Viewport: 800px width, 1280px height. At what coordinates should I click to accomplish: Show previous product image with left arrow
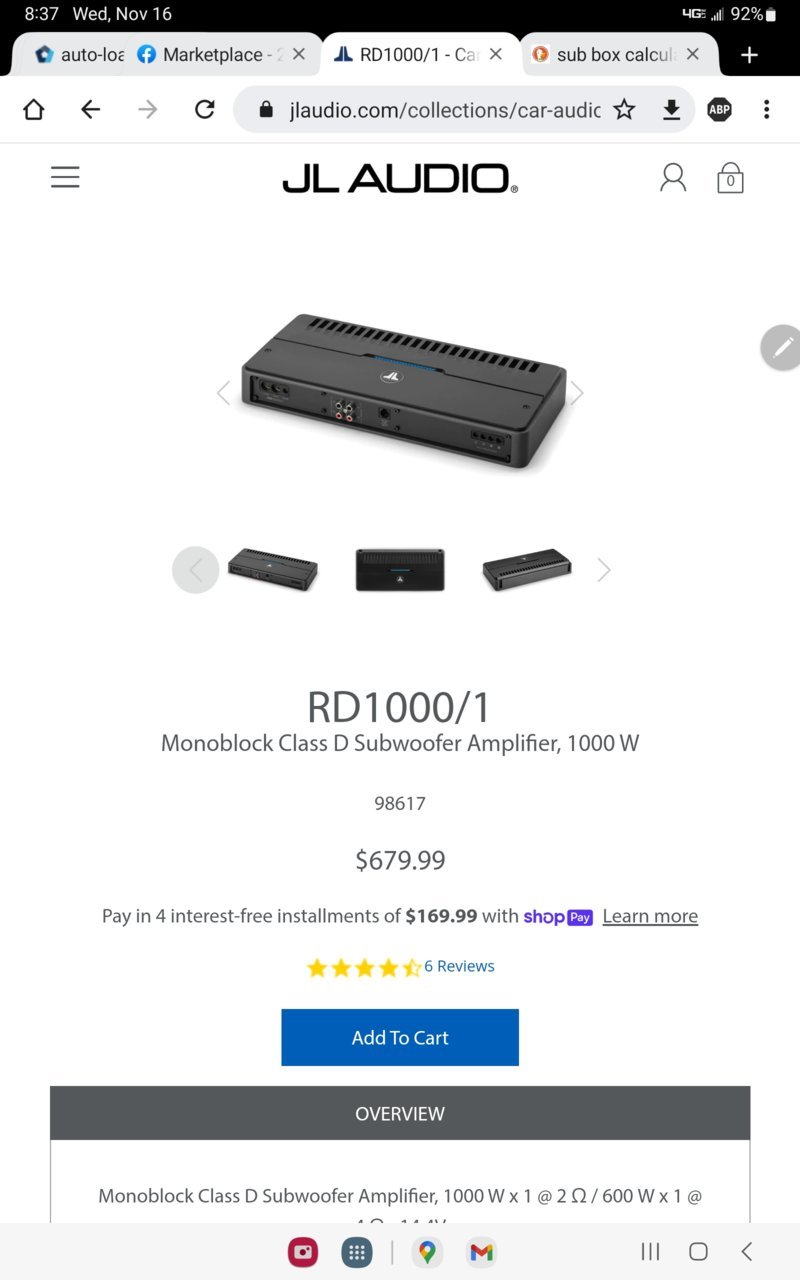pos(223,393)
